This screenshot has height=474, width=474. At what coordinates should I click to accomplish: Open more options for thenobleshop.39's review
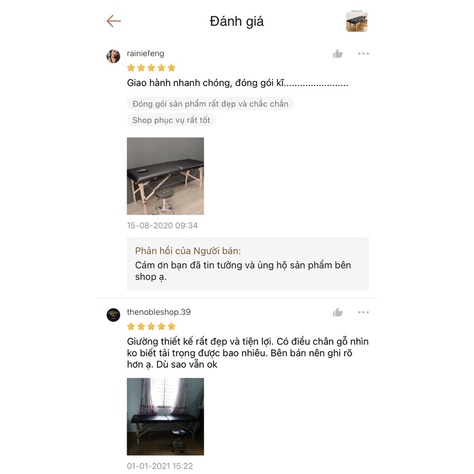(363, 312)
